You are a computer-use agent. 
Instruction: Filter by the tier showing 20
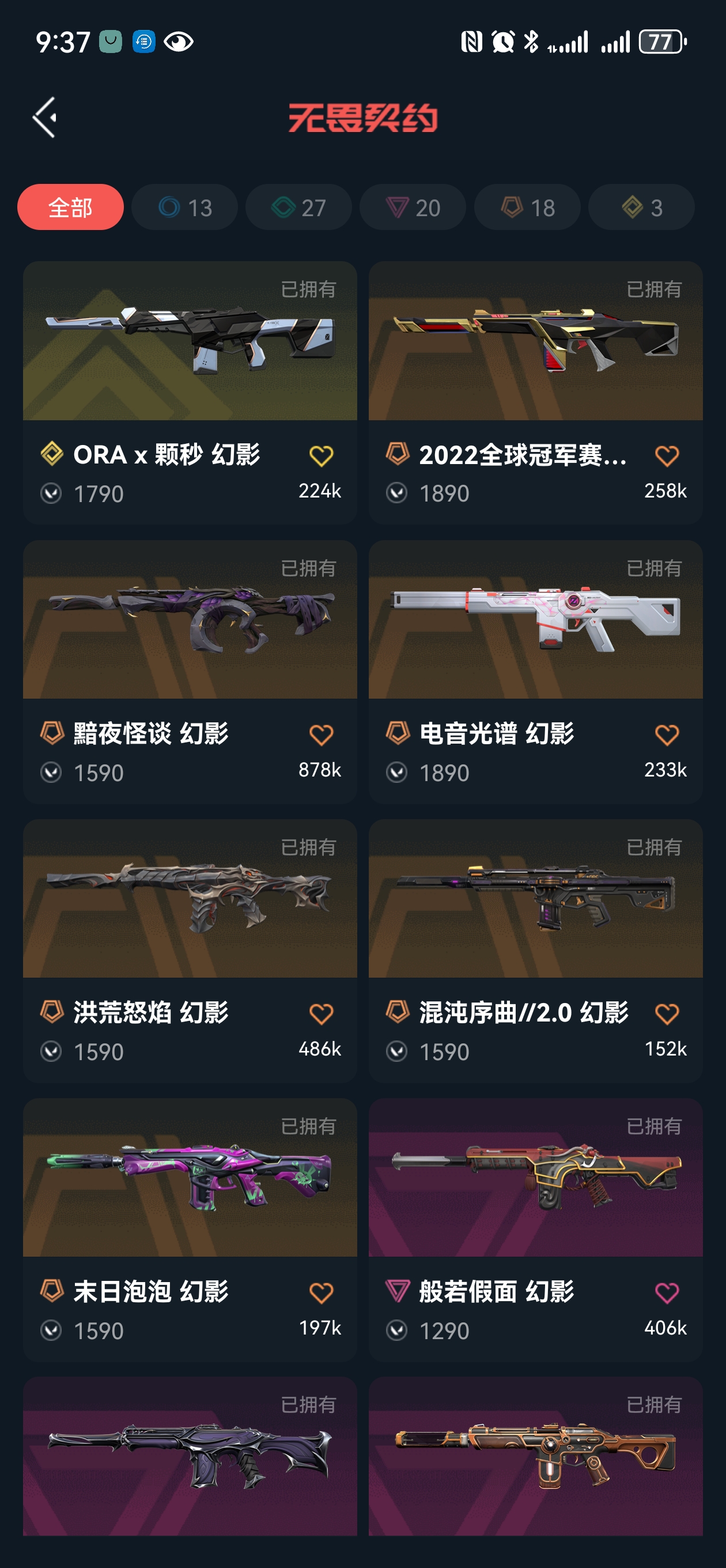(x=413, y=208)
